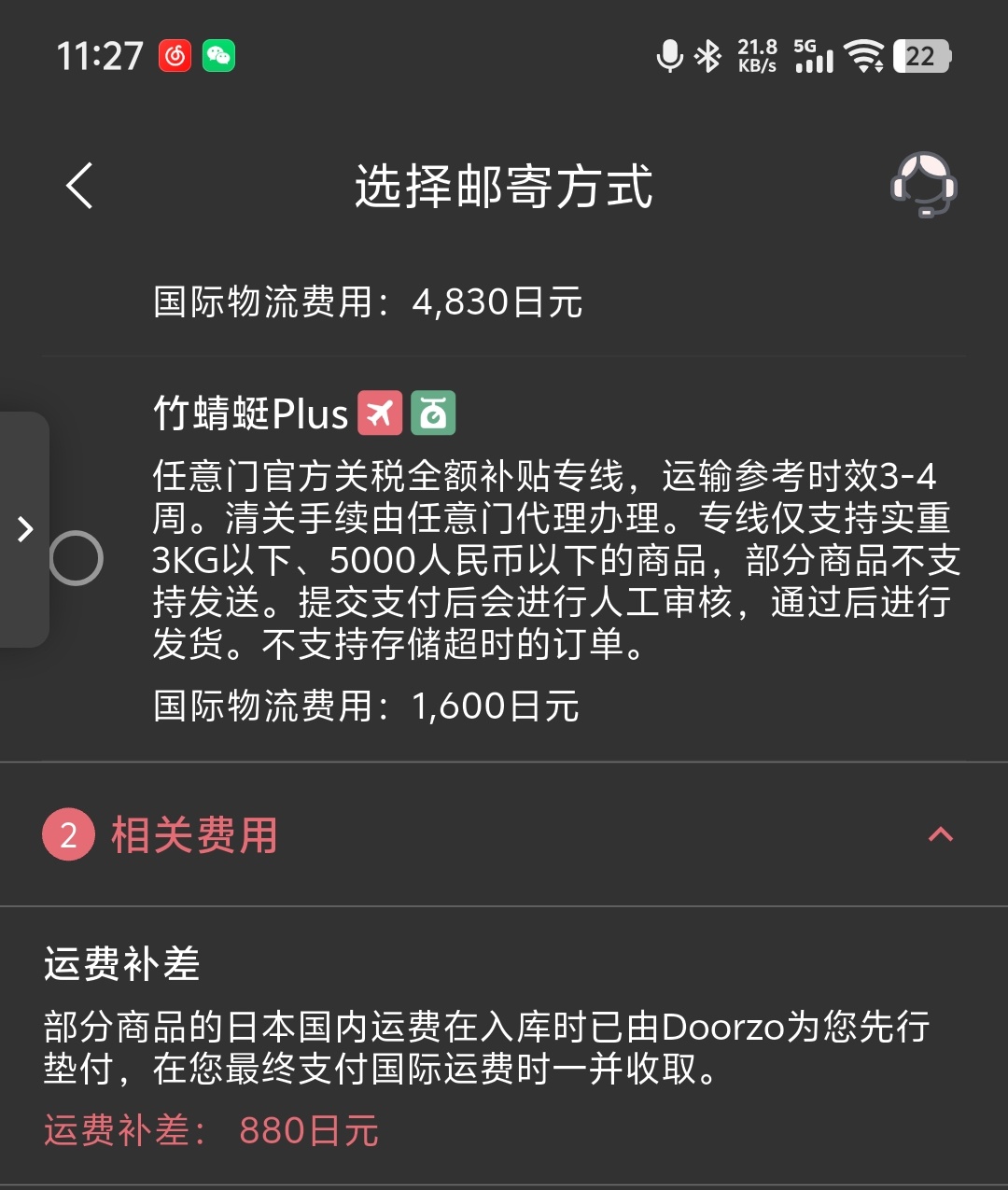
Task: Open customer service headset icon
Action: click(923, 185)
